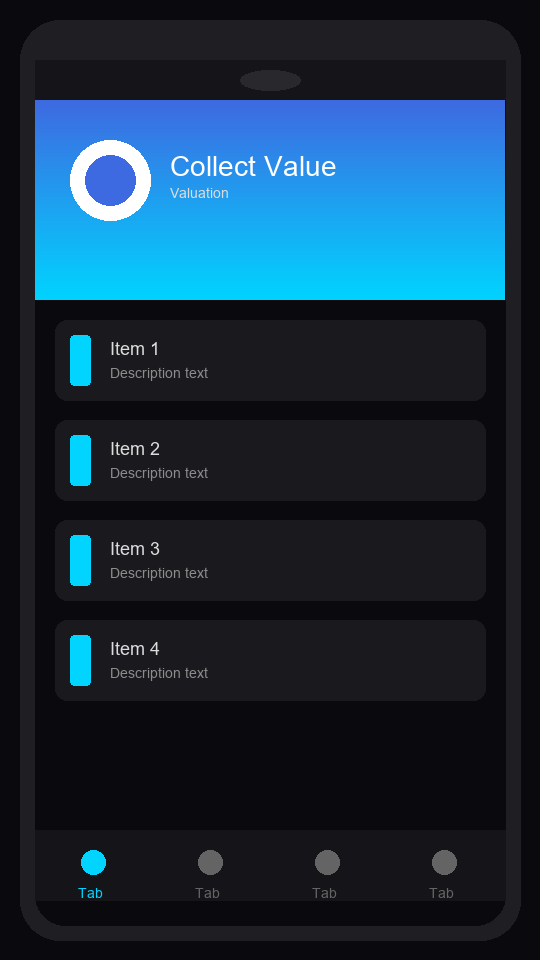Open the Item 1 card

click(270, 360)
